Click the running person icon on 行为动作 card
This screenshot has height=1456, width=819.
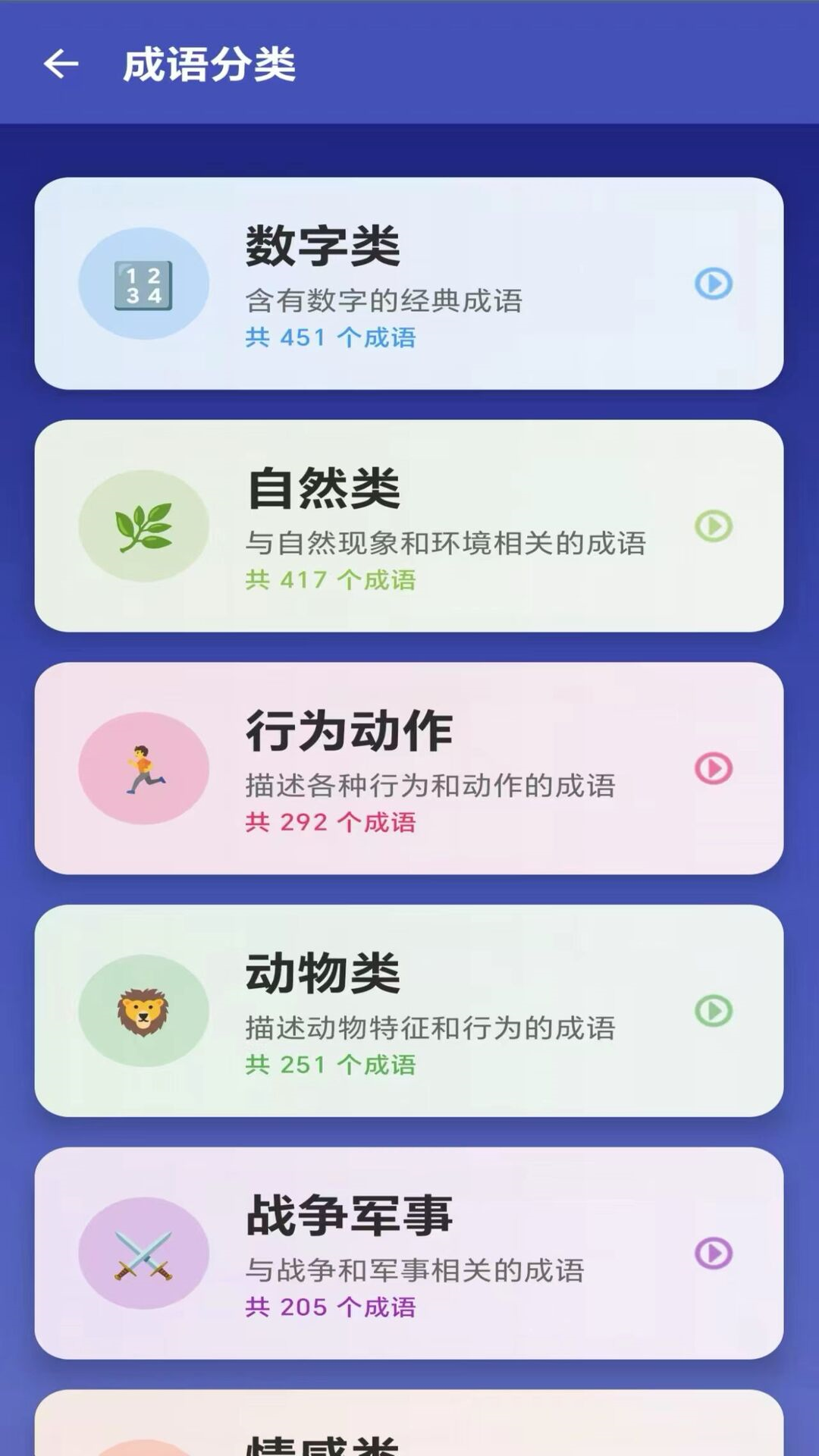click(145, 769)
